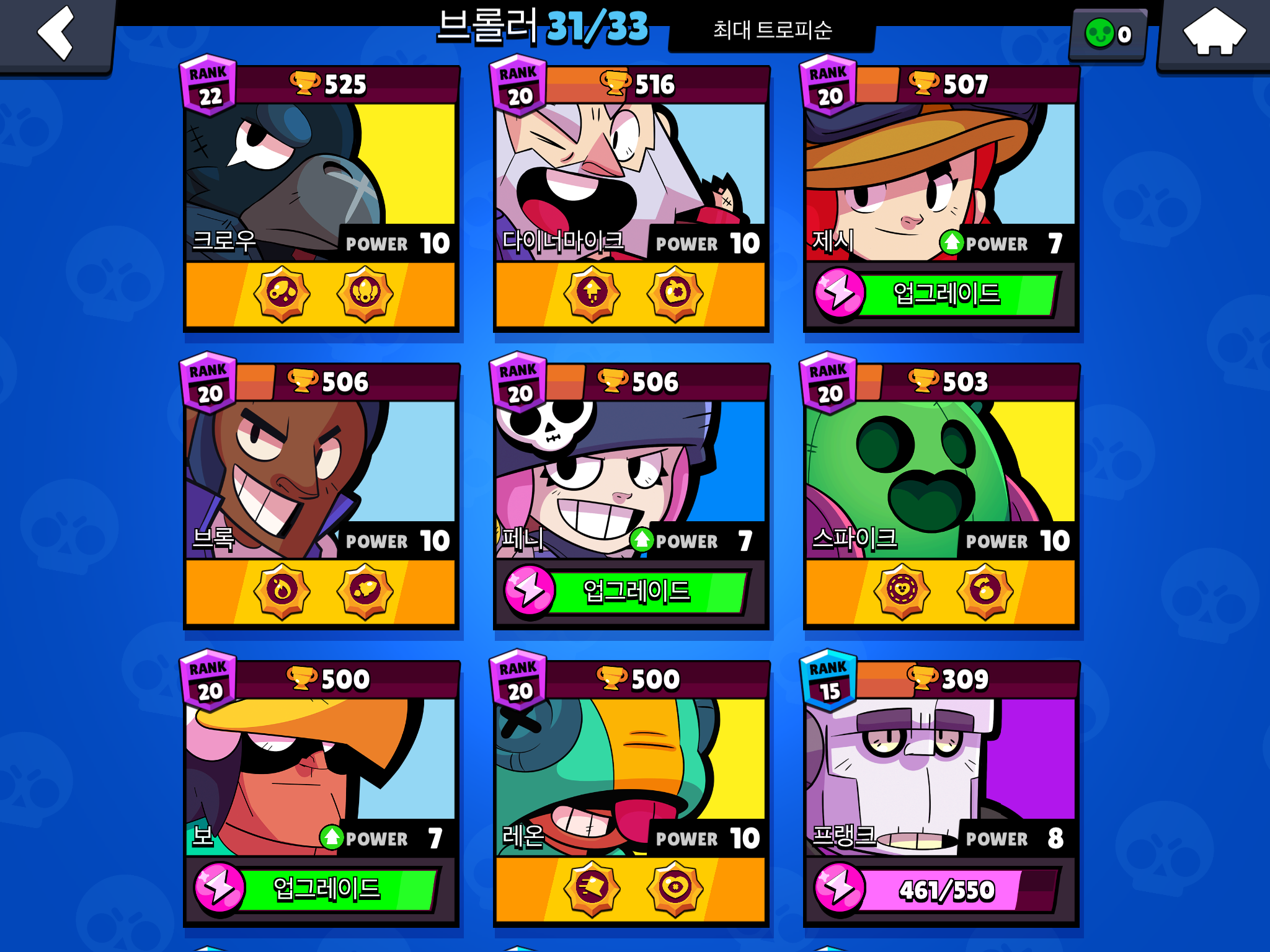Go back using the arrow button

tap(57, 34)
